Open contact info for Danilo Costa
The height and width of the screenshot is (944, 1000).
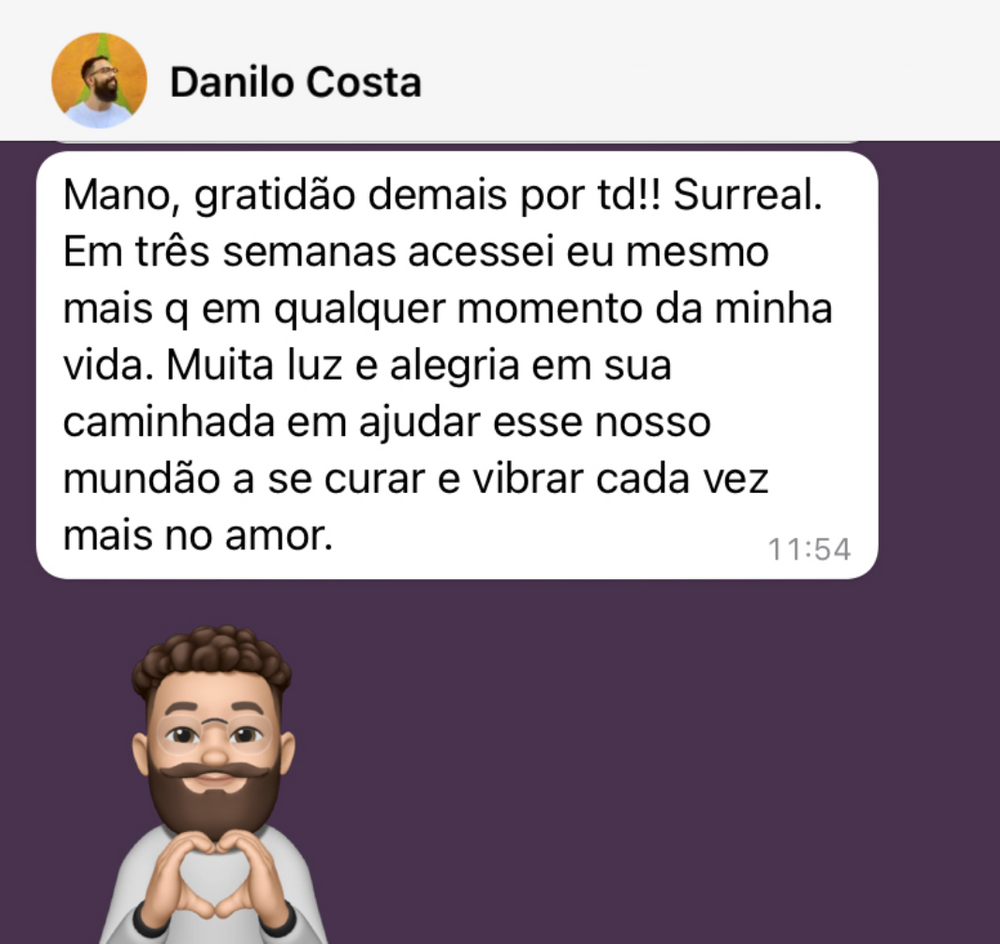coord(295,82)
